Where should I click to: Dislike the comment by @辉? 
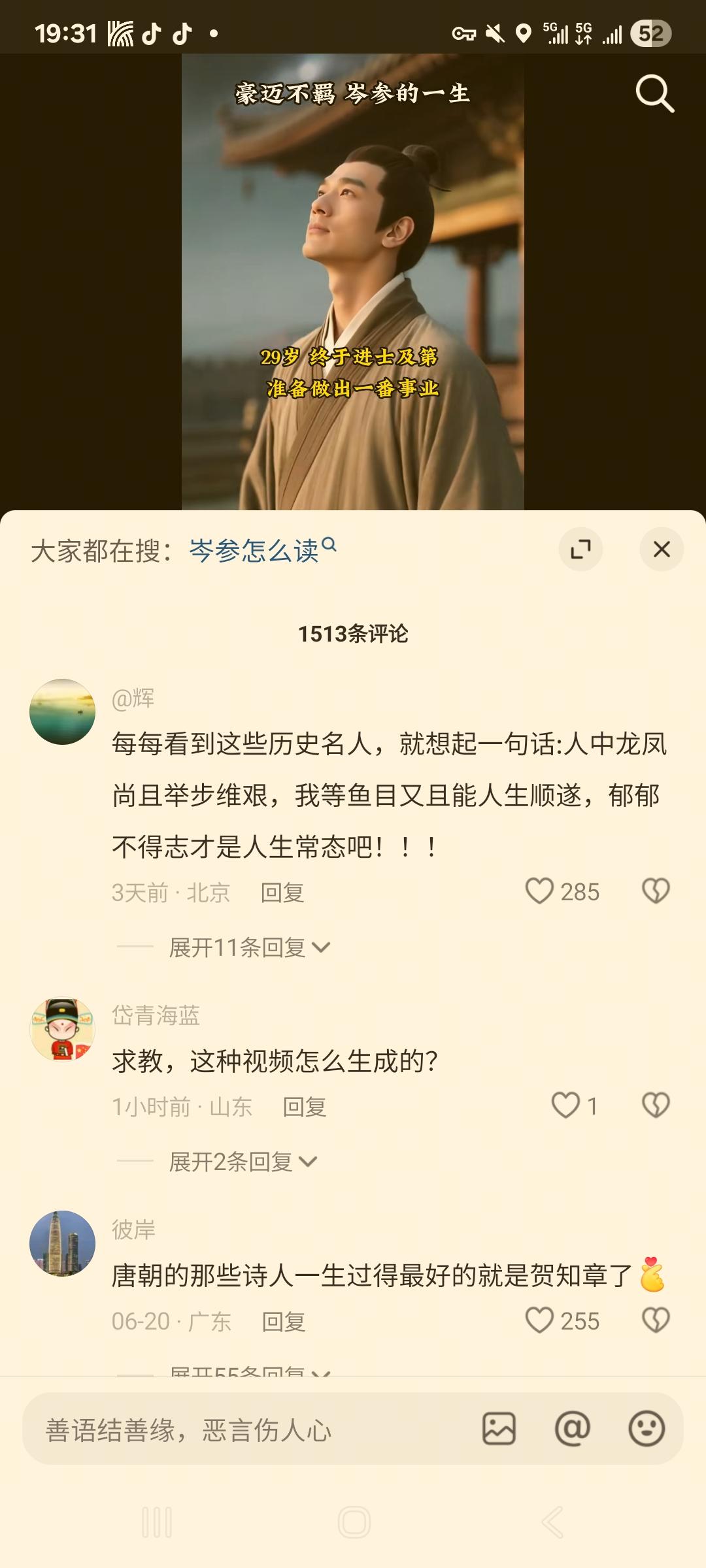pos(656,891)
